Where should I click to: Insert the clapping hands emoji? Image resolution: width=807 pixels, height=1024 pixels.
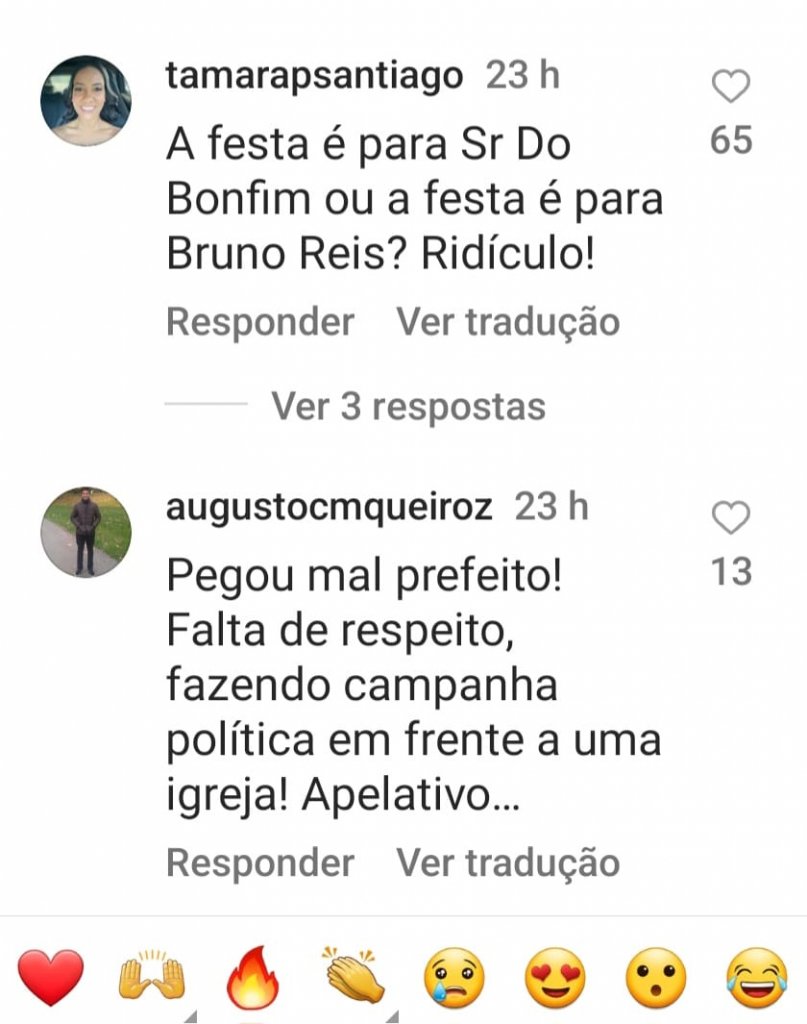click(x=354, y=977)
